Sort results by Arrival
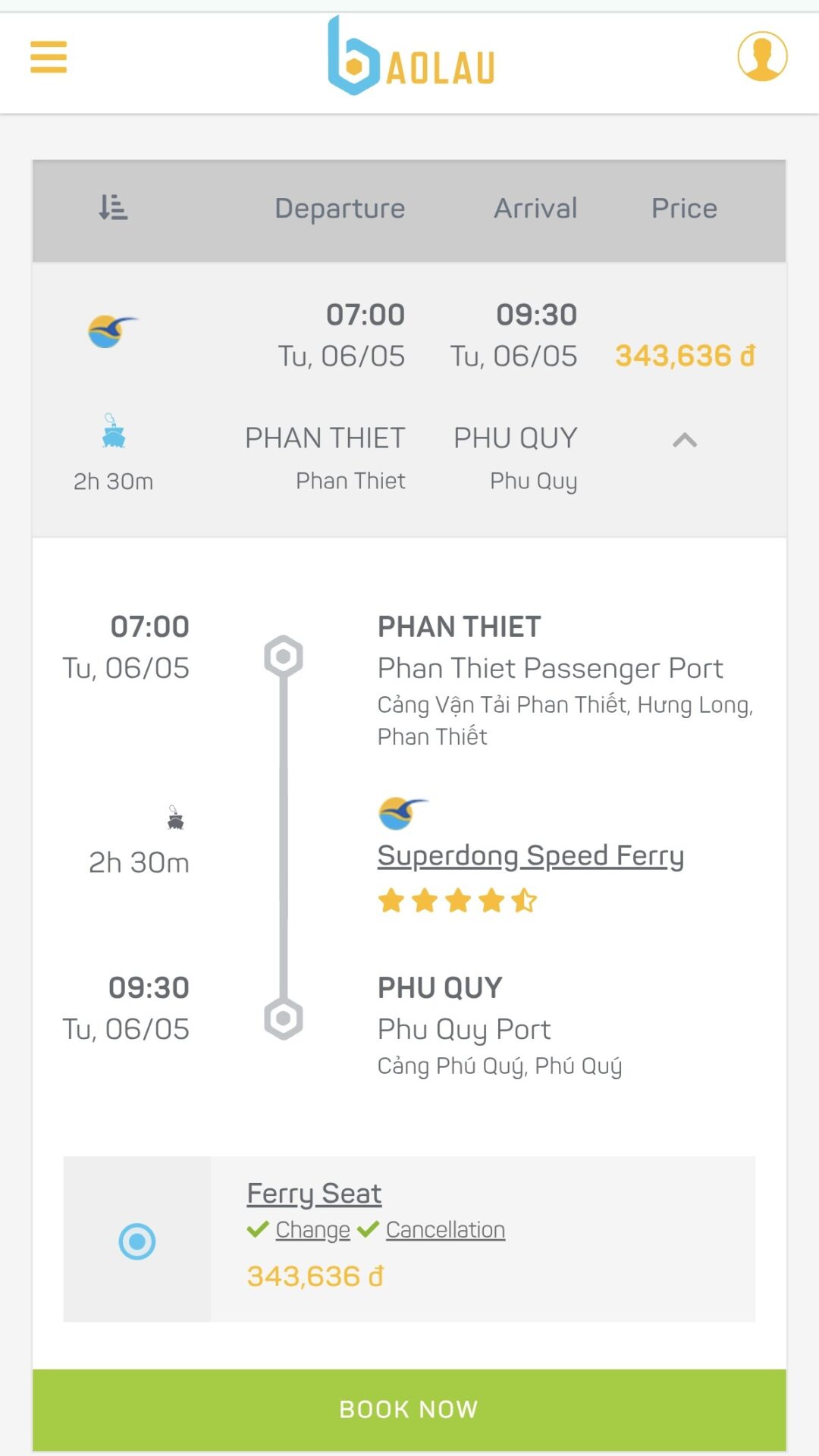This screenshot has width=819, height=1456. pos(535,209)
